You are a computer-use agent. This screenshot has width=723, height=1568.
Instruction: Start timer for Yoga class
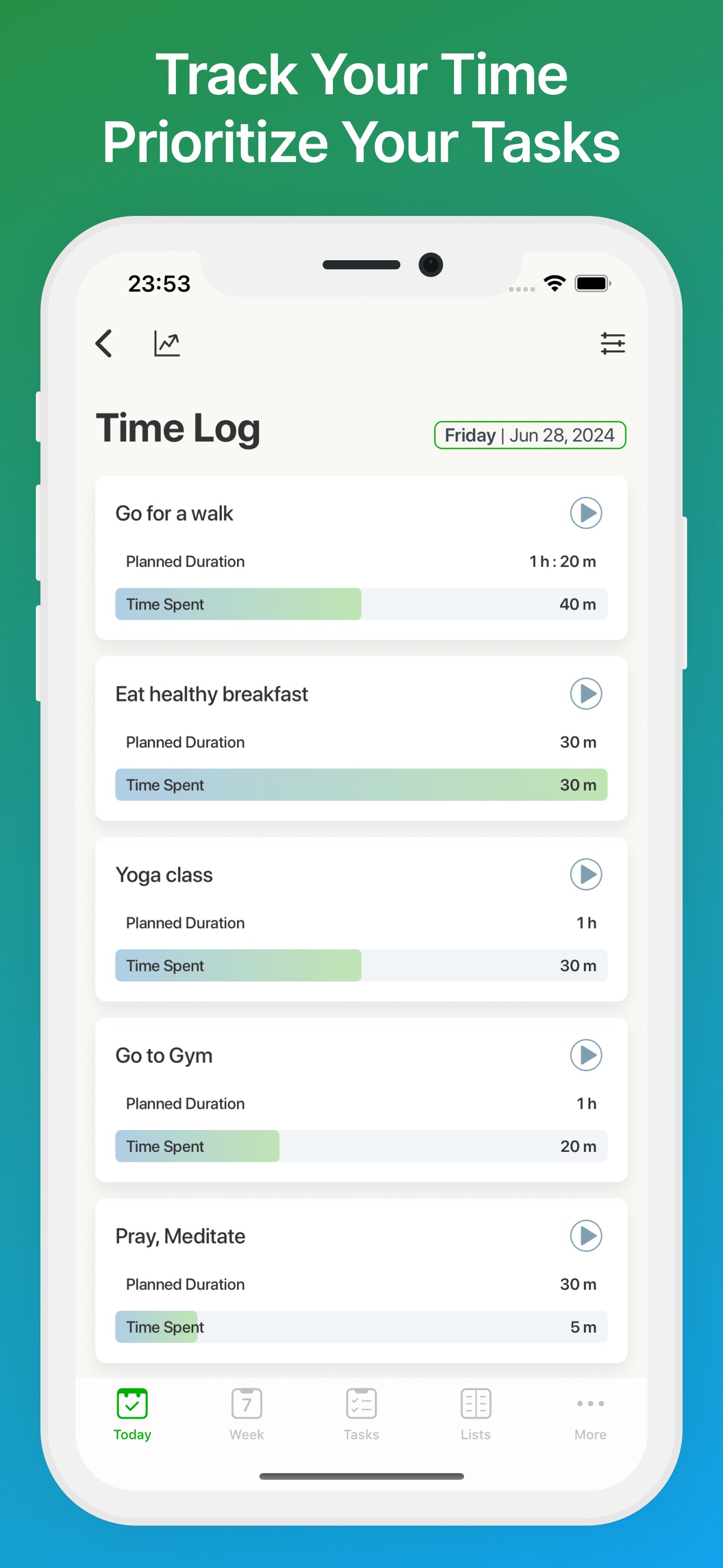coord(586,875)
